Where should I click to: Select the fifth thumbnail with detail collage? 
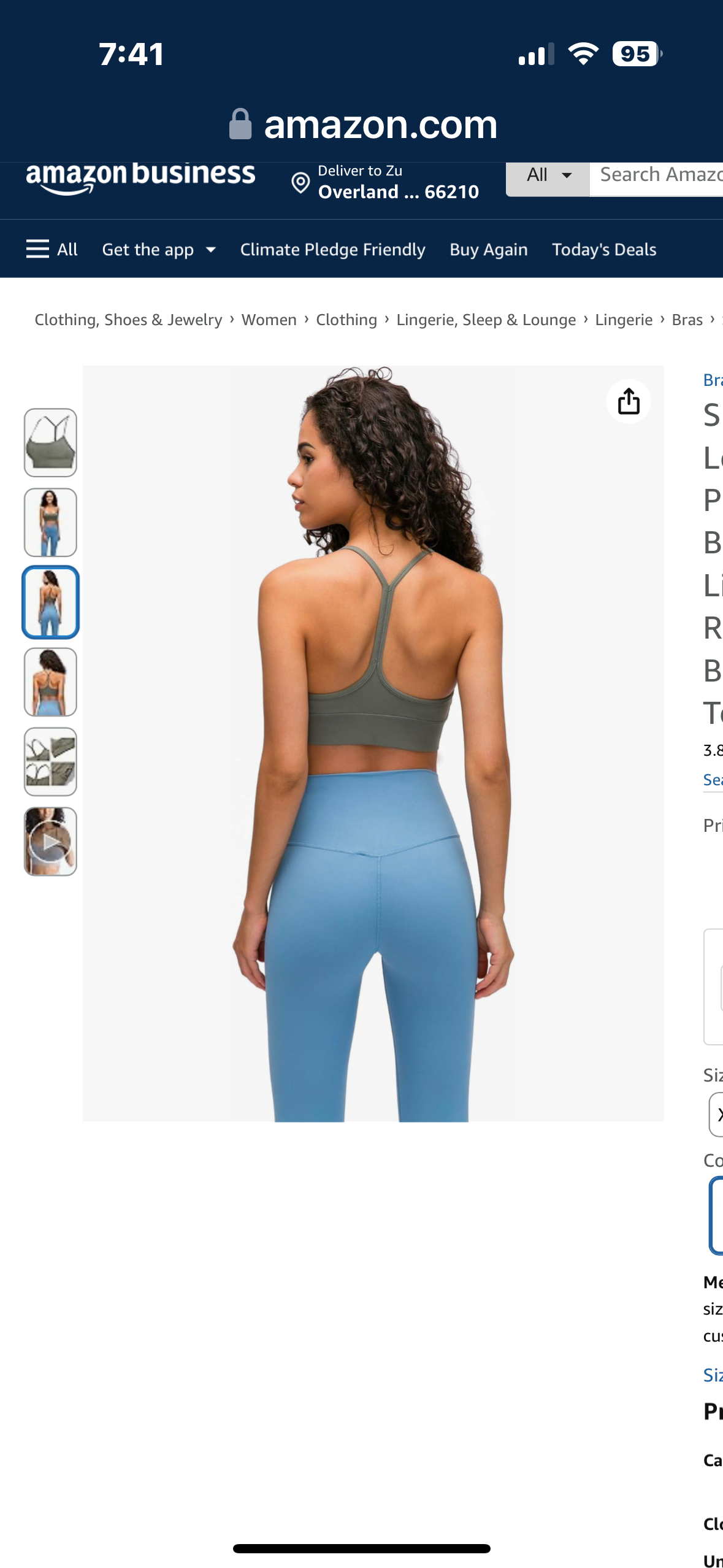coord(50,761)
